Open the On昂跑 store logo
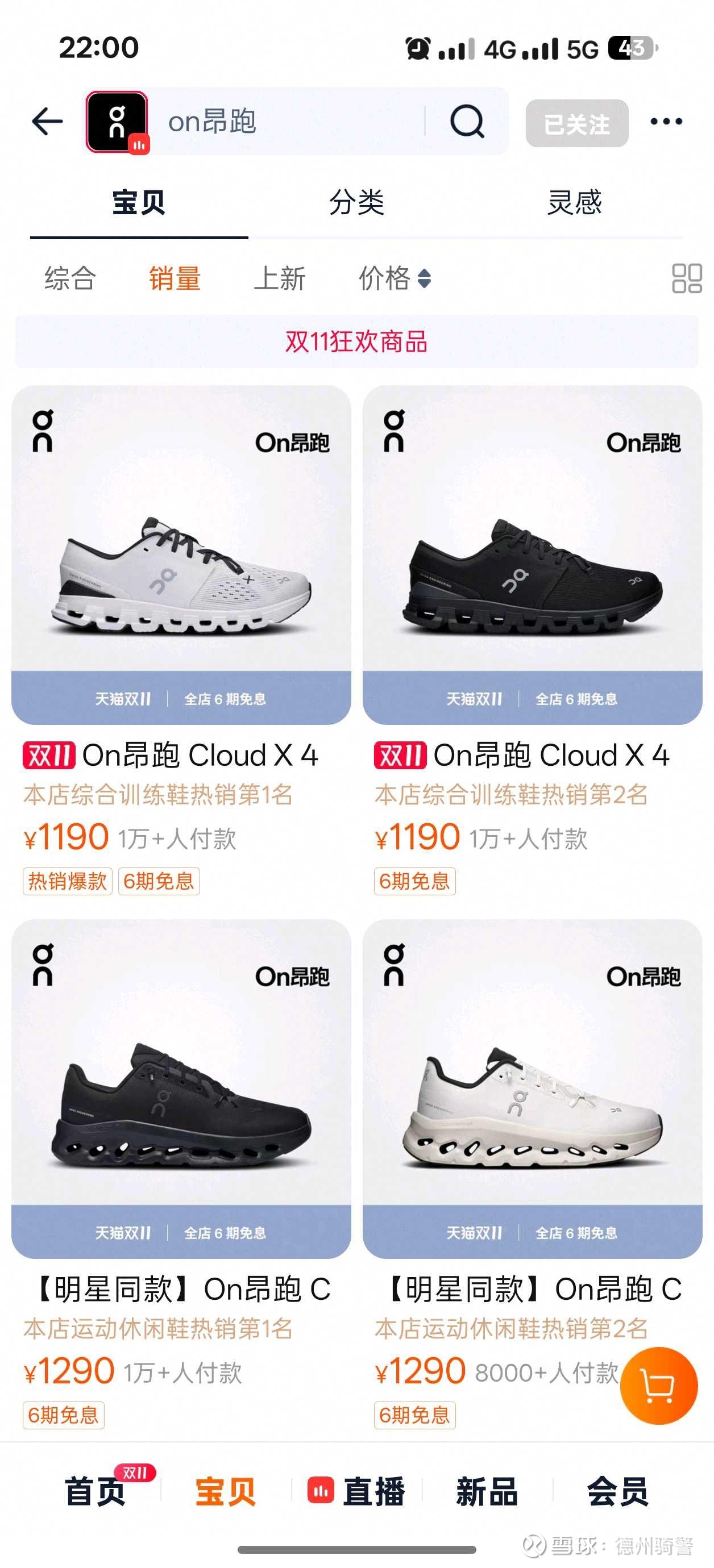The height and width of the screenshot is (1568, 714). pyautogui.click(x=117, y=122)
